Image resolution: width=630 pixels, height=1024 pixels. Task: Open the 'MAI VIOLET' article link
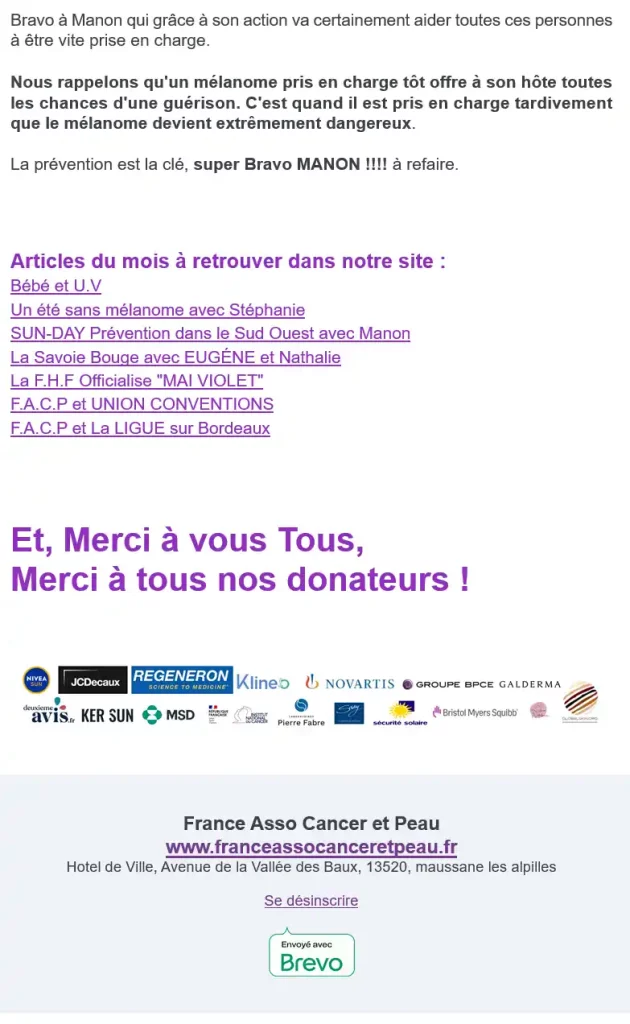point(137,381)
